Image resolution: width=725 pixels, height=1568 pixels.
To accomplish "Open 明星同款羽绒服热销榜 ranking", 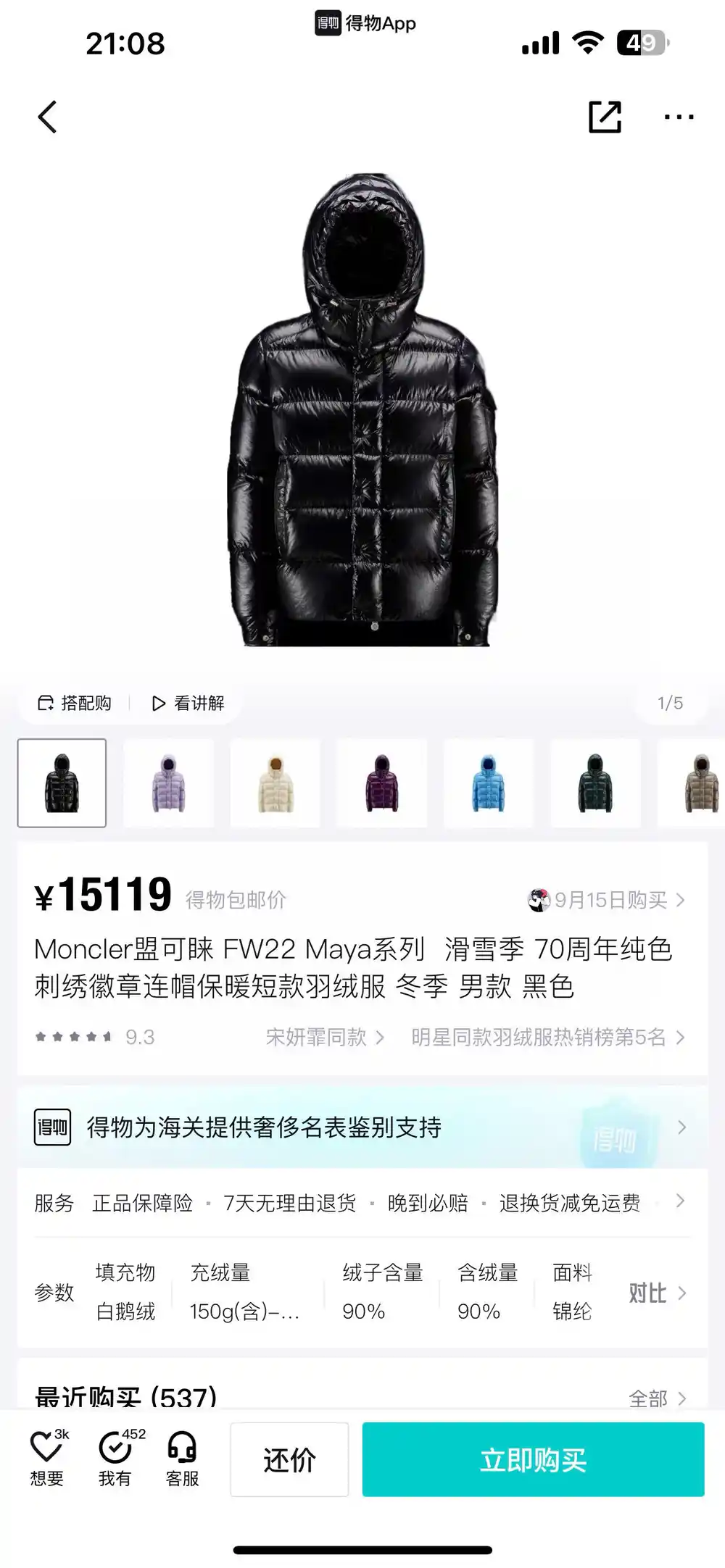I will point(547,1037).
